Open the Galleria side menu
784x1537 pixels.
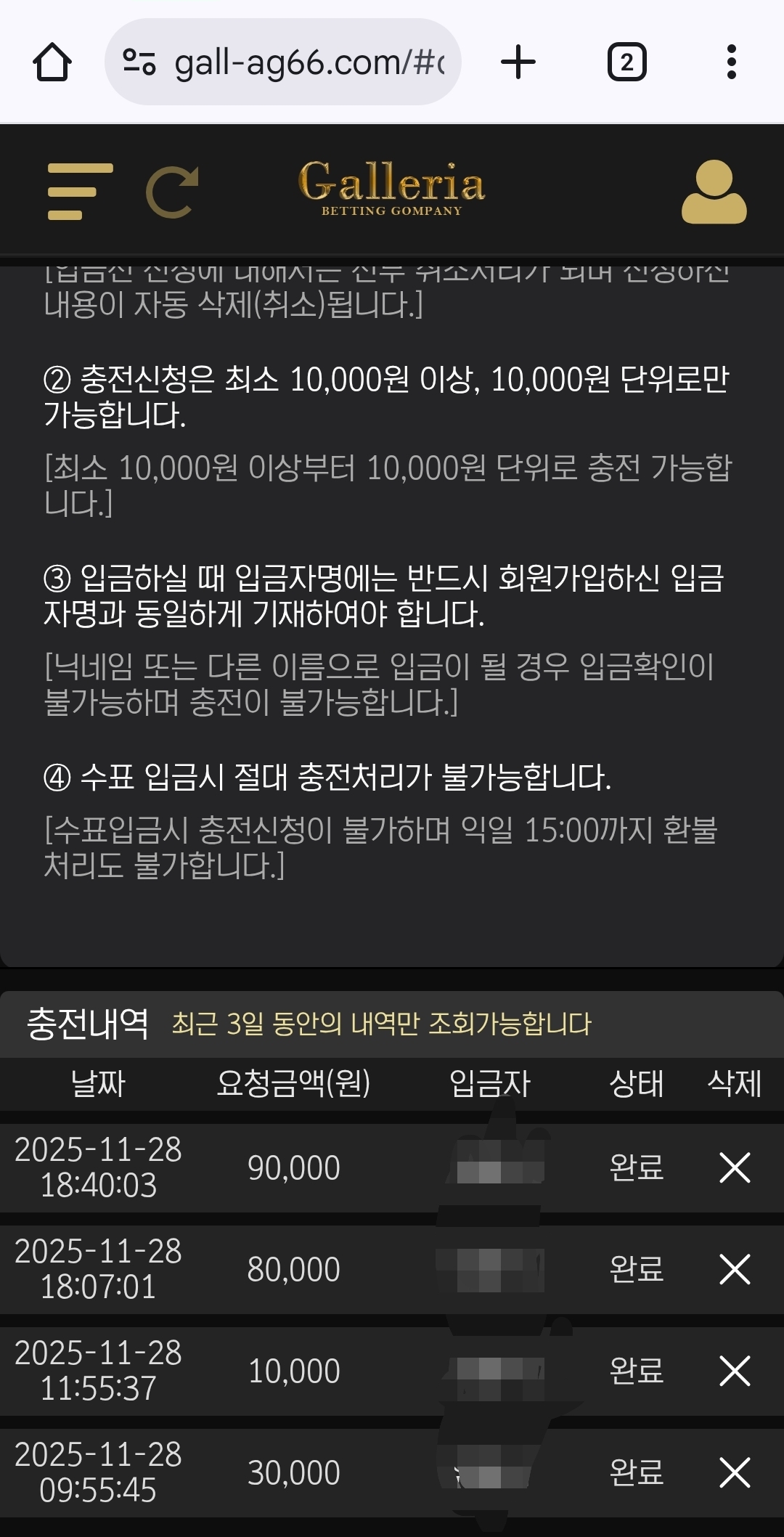[x=80, y=192]
